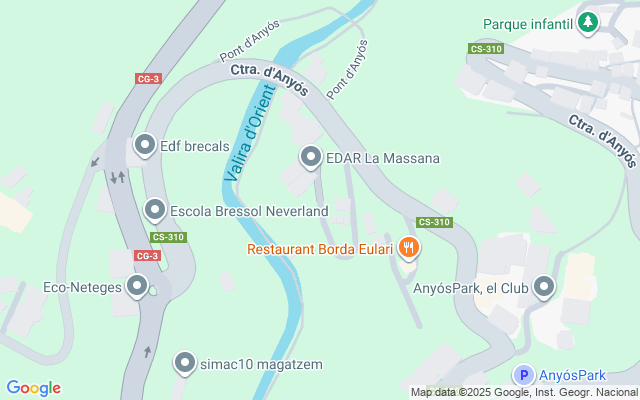The height and width of the screenshot is (400, 640).
Task: Tap the Eco-Neteges location pin
Action: (x=138, y=287)
